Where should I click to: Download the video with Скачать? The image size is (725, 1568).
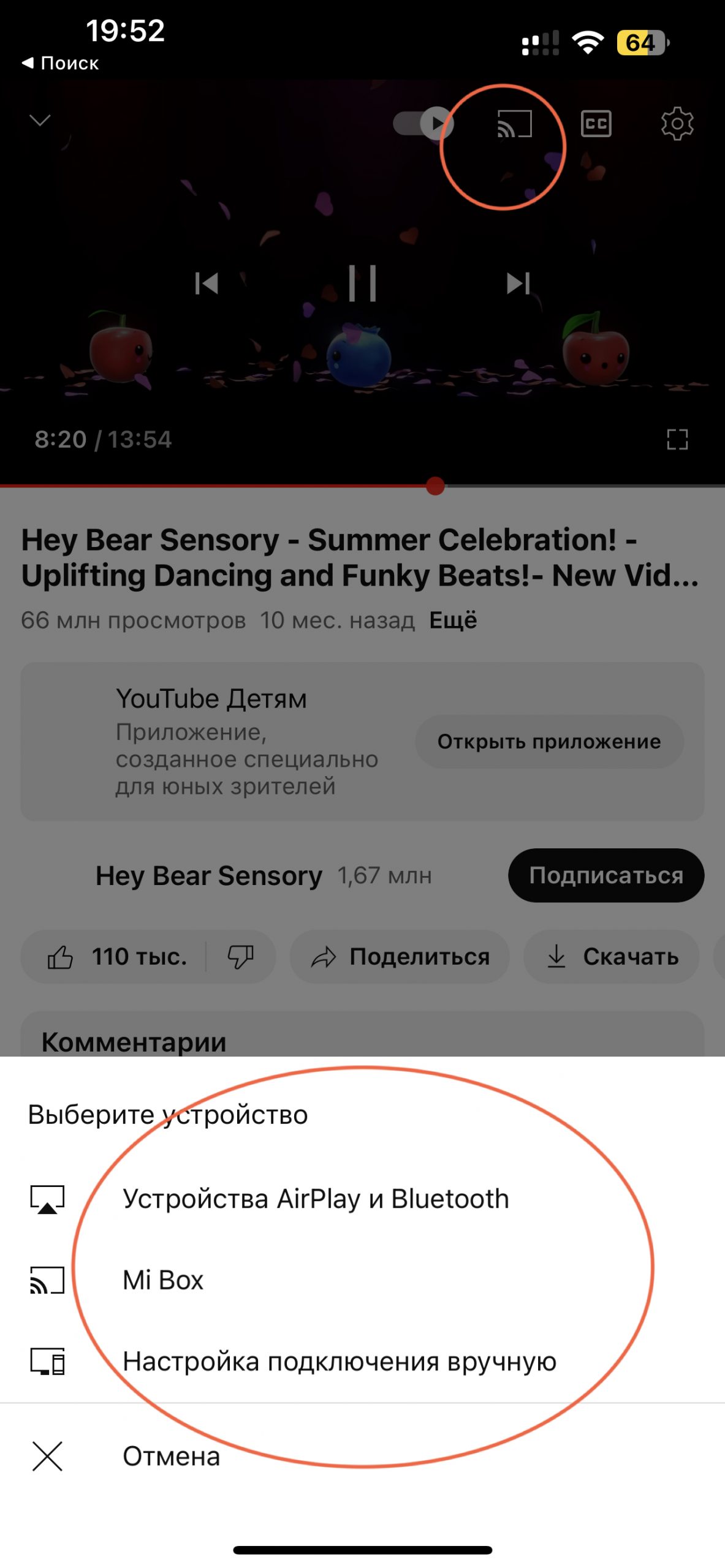pos(611,957)
